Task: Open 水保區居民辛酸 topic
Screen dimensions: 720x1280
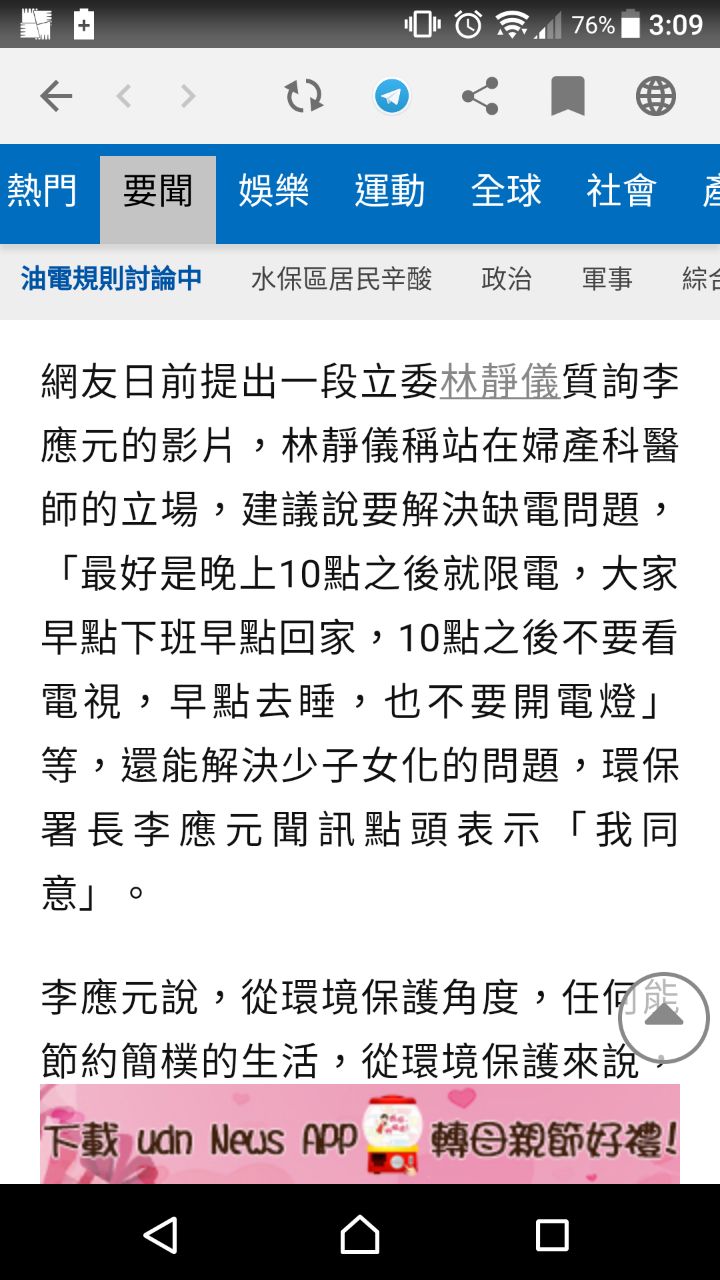Action: pyautogui.click(x=341, y=279)
